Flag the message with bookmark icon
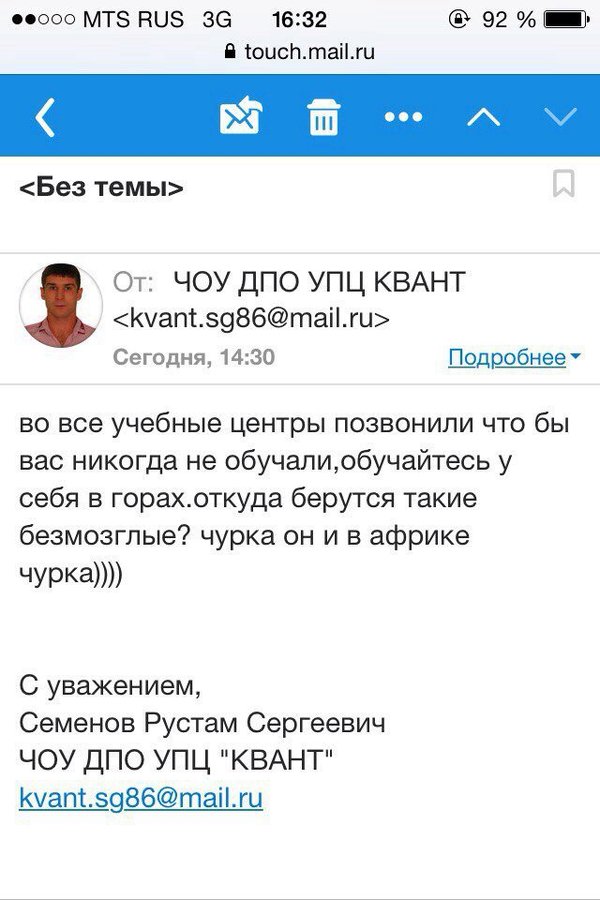 point(564,184)
